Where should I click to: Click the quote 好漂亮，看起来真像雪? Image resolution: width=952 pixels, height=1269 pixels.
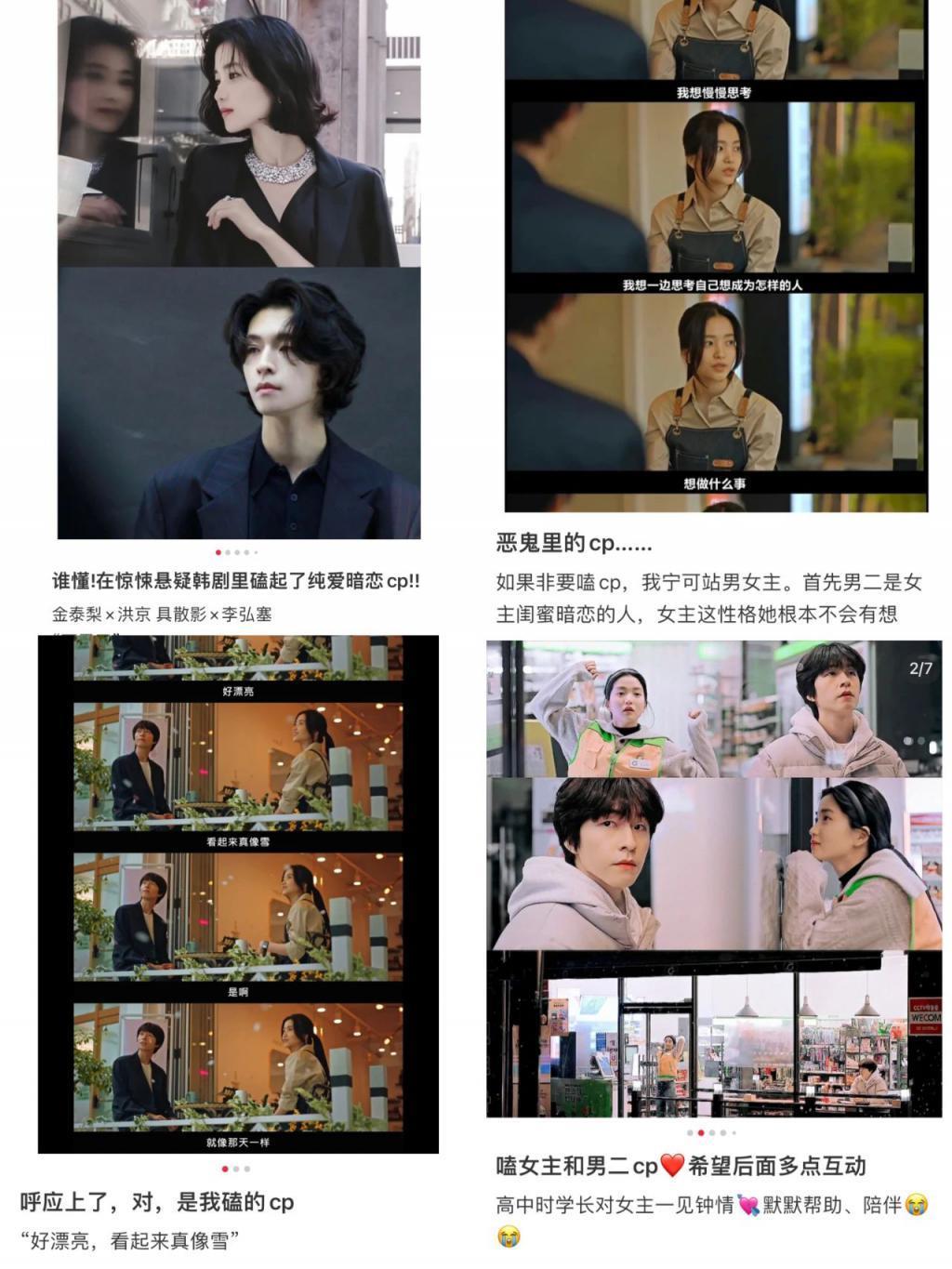click(130, 1236)
